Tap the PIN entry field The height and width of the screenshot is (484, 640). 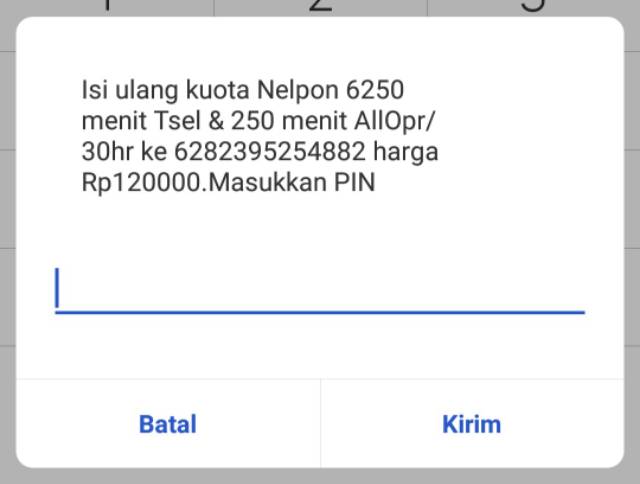[x=319, y=289]
